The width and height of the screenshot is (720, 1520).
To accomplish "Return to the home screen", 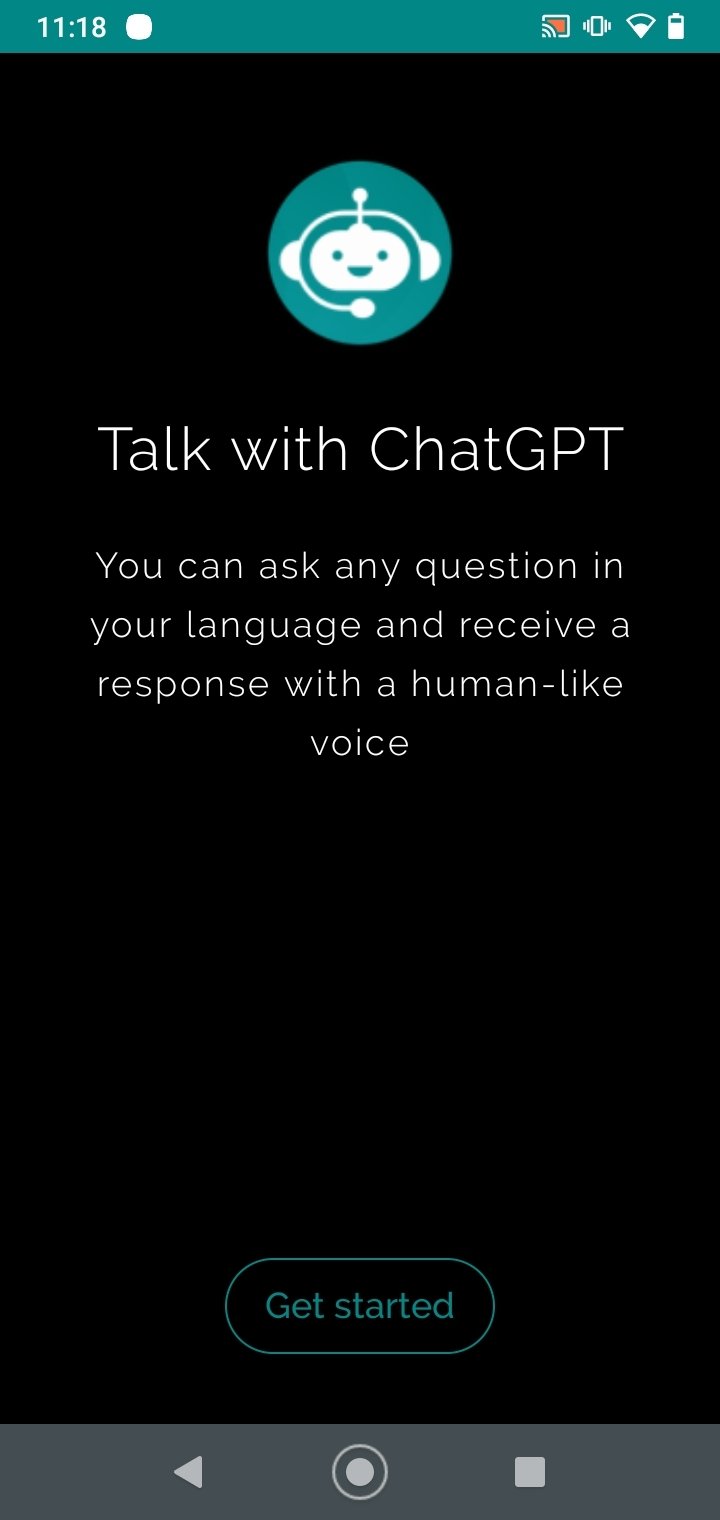I will coord(360,1472).
